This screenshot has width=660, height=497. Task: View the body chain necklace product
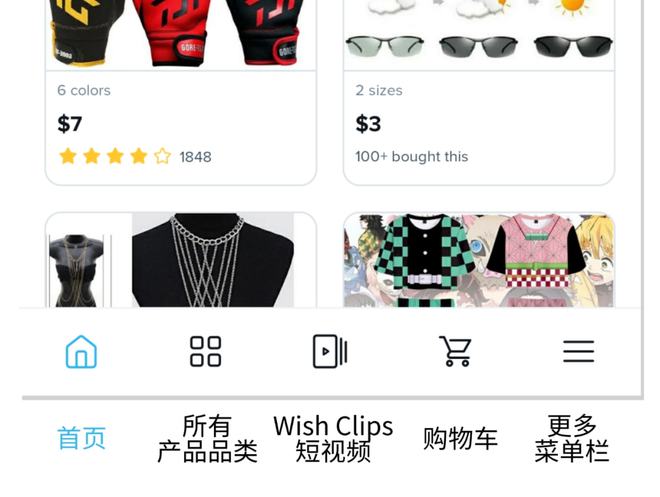coord(181,260)
